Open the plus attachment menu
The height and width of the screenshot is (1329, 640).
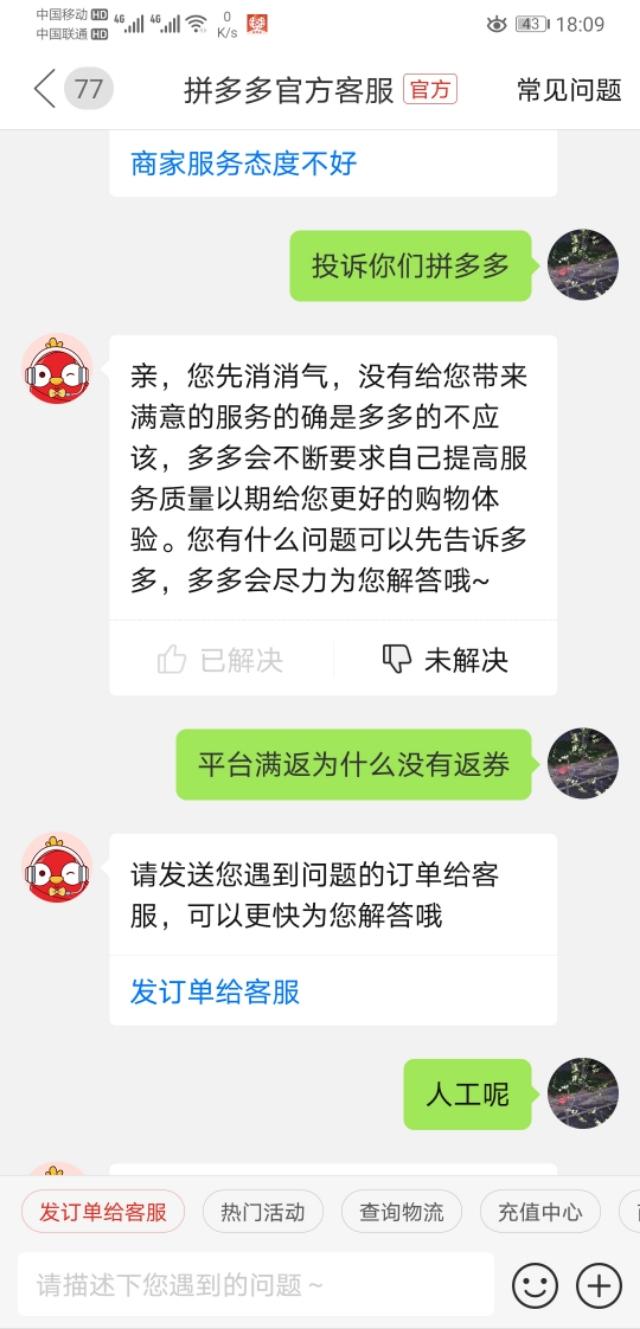pyautogui.click(x=599, y=1285)
